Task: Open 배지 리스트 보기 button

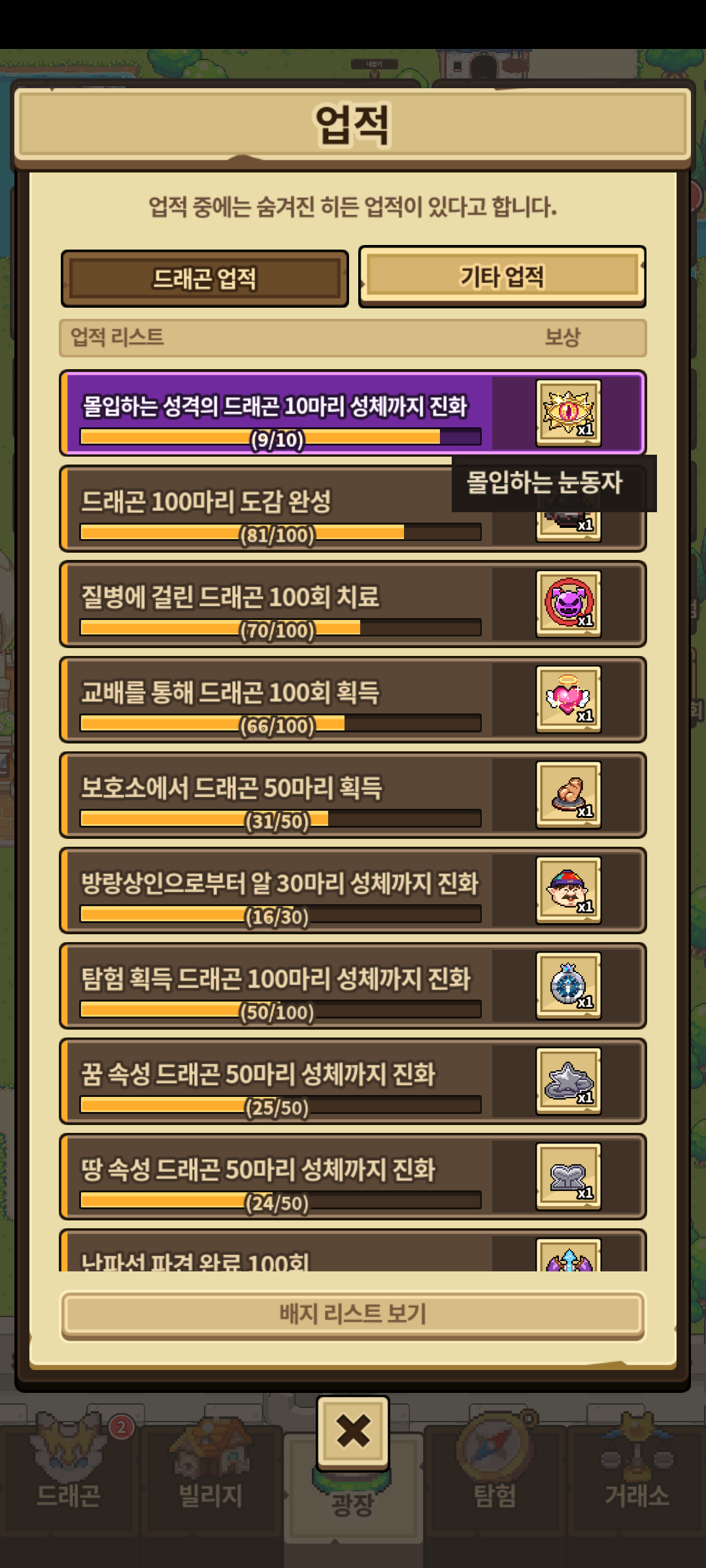Action: tap(353, 1314)
